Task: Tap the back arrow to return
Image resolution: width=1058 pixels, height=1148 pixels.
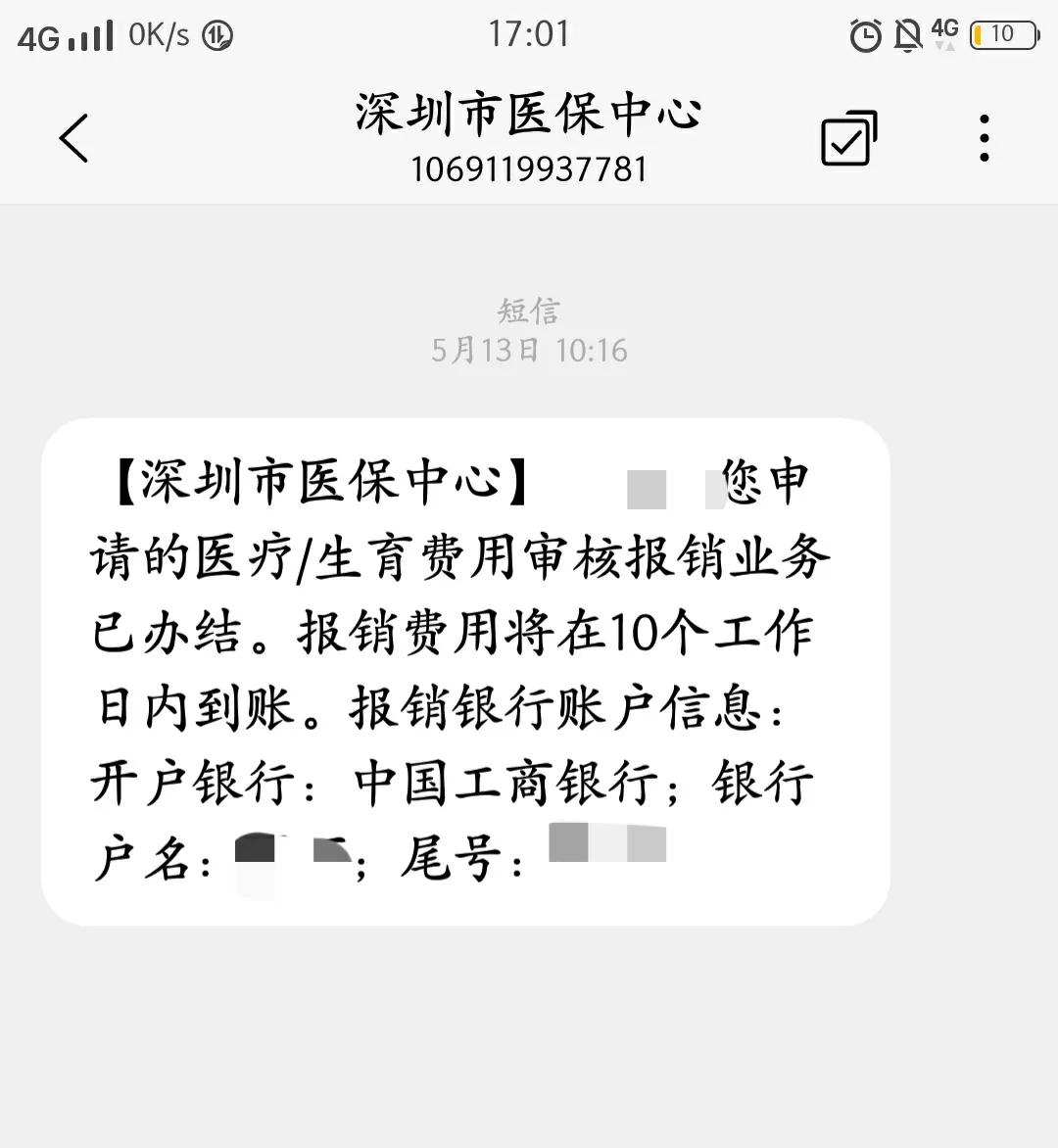Action: click(x=72, y=138)
